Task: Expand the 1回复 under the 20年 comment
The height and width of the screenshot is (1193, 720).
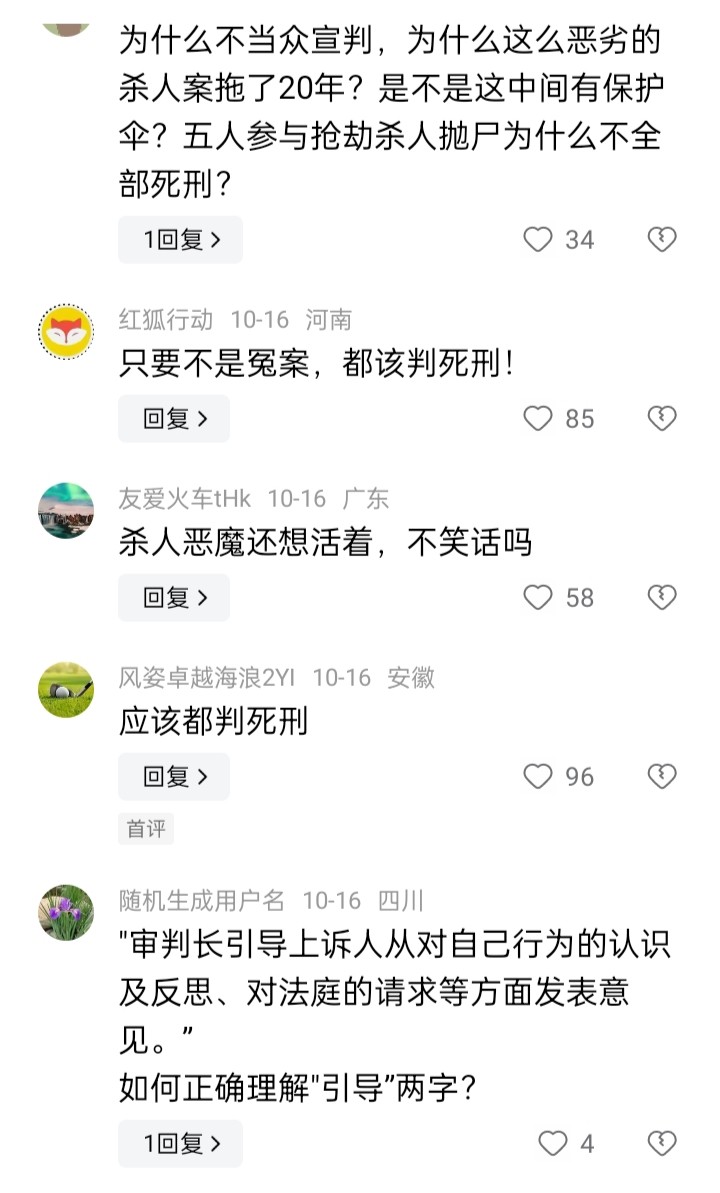Action: click(x=180, y=240)
